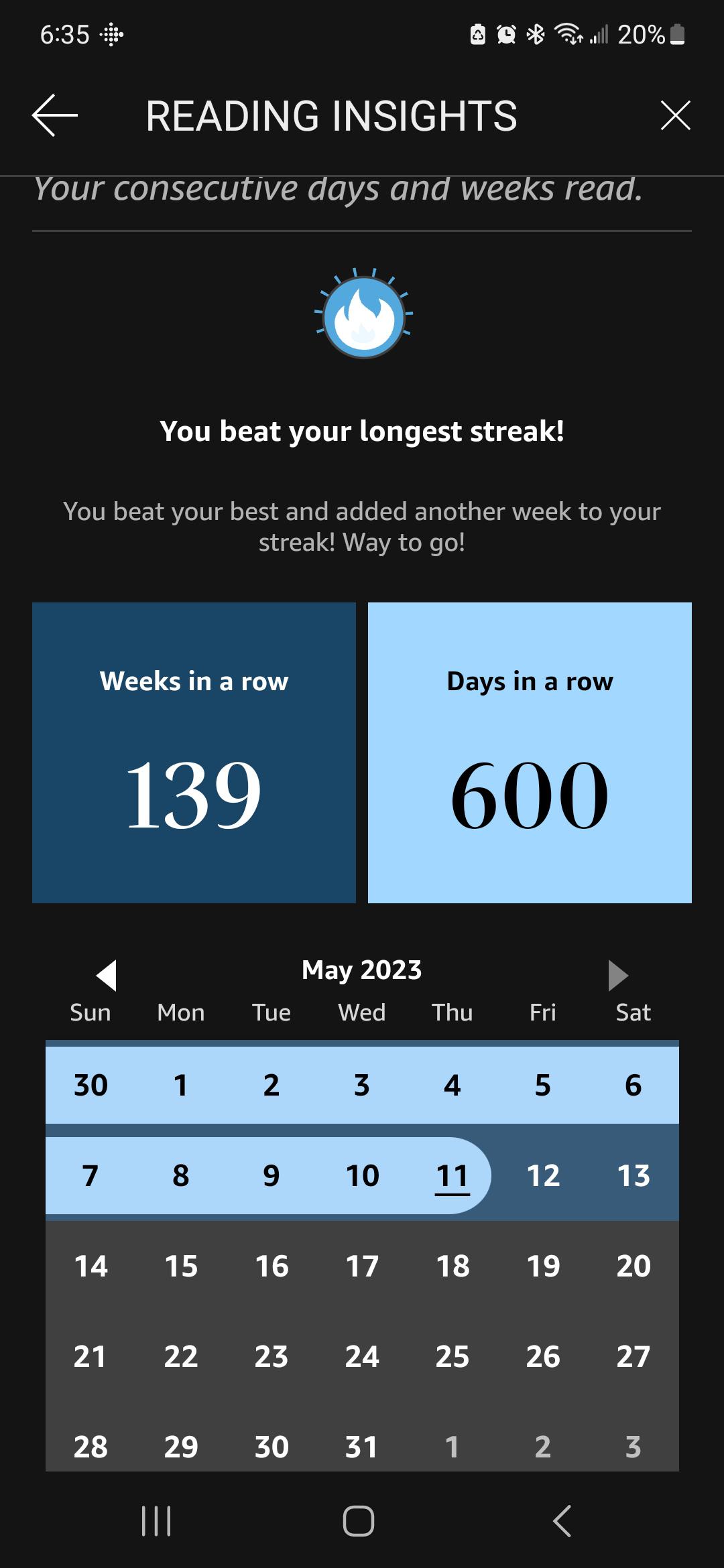The width and height of the screenshot is (724, 1568).
Task: Go back using the top-left arrow
Action: click(55, 115)
